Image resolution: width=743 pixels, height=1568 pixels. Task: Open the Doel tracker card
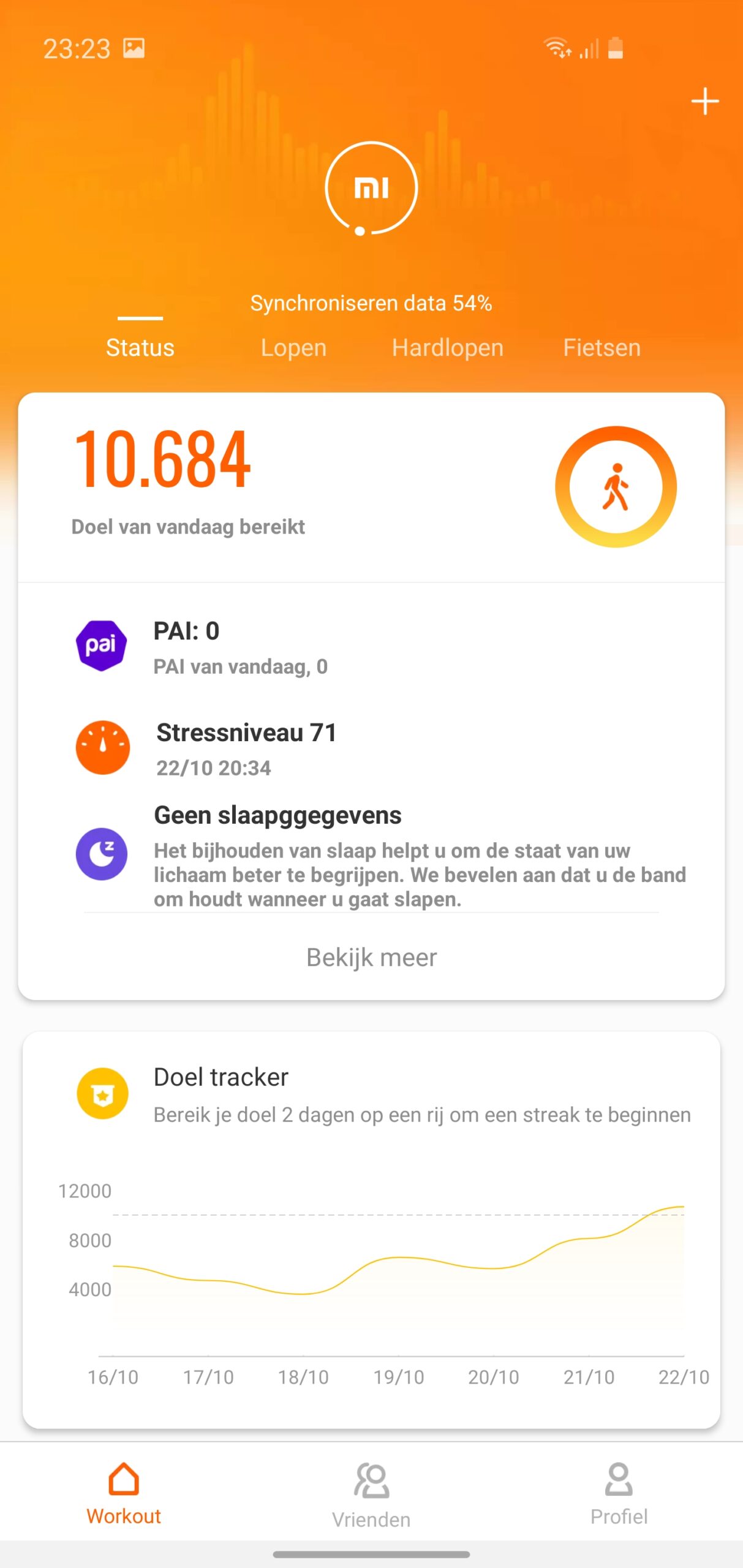pos(371,1230)
